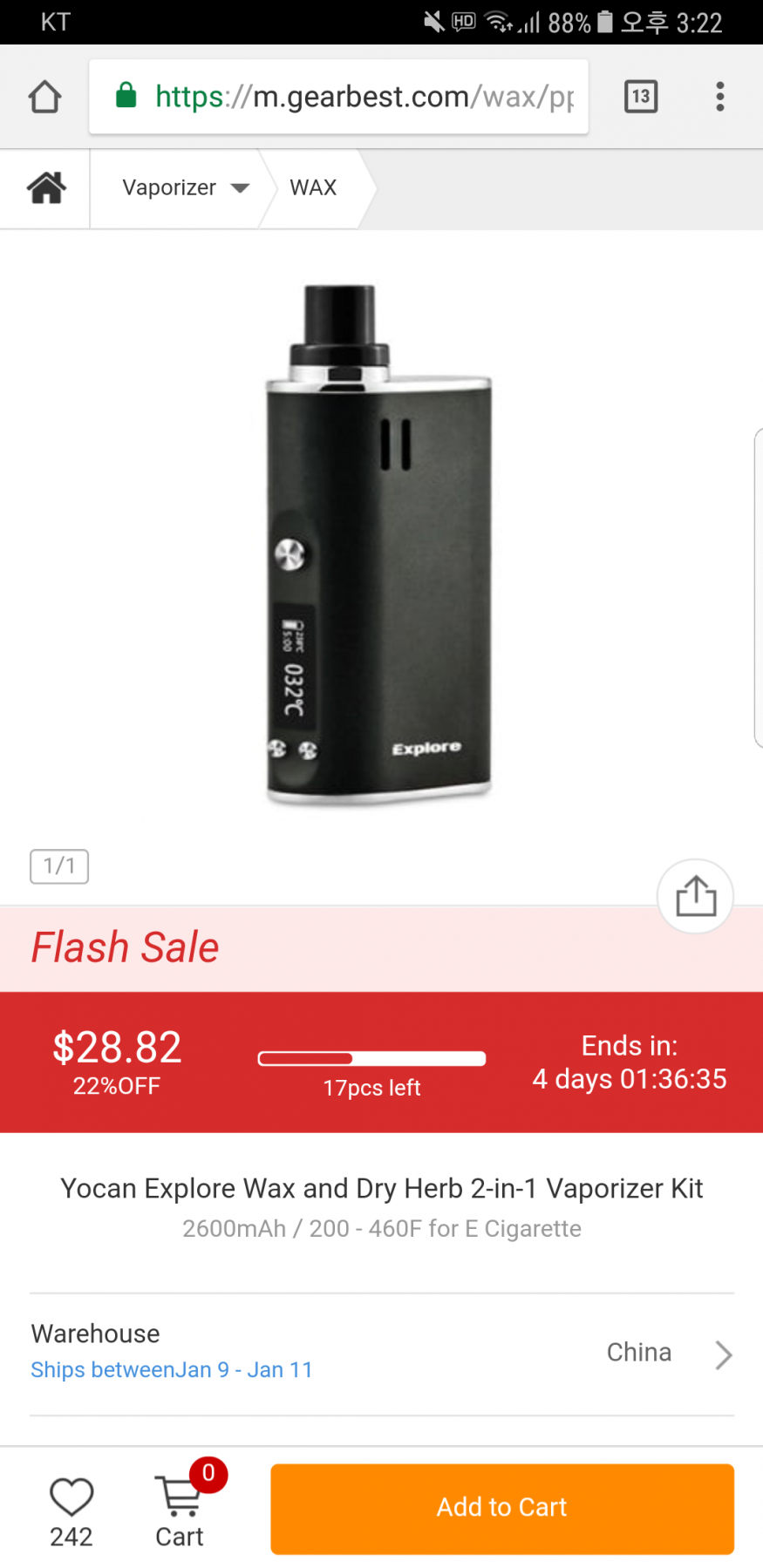Image resolution: width=763 pixels, height=1568 pixels.
Task: Share this product
Action: click(695, 896)
